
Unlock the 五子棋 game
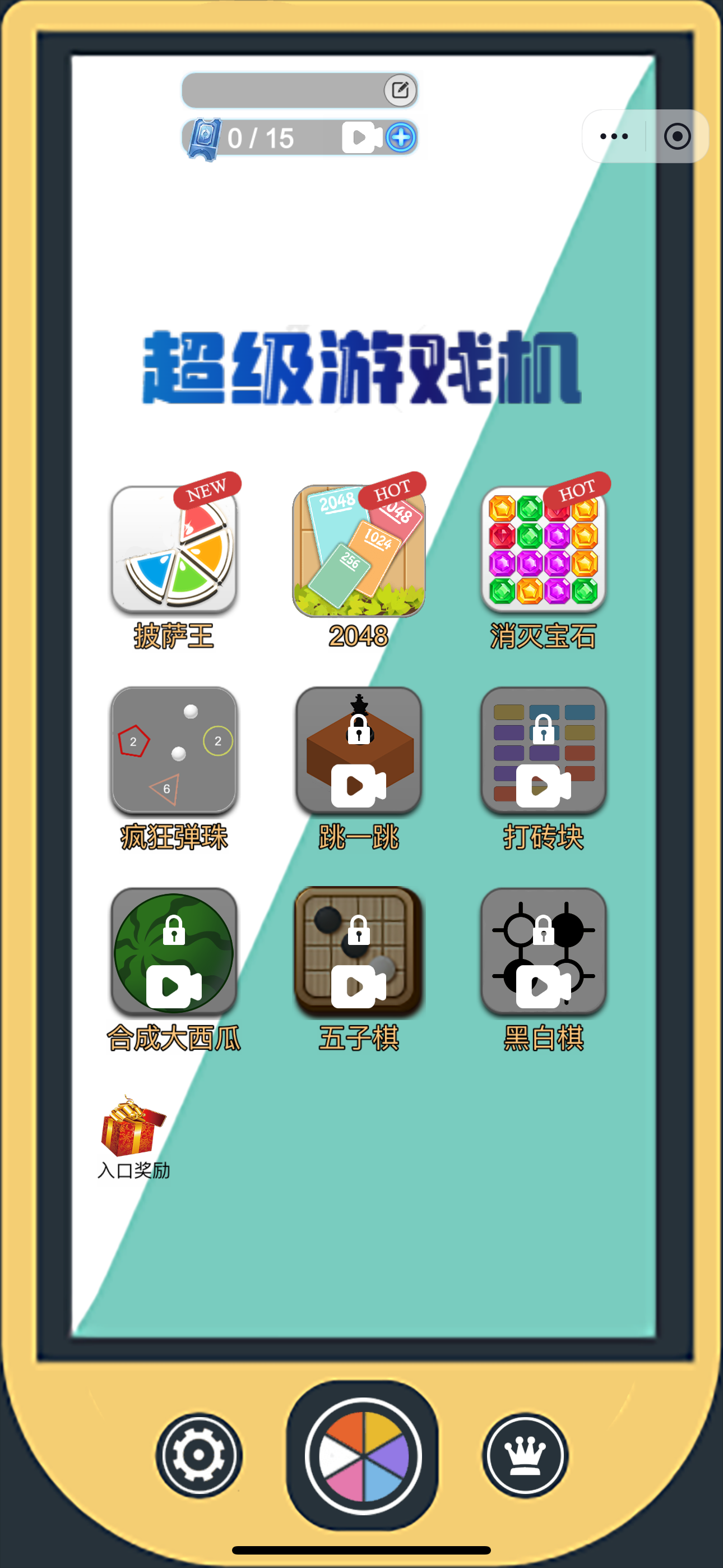[359, 951]
